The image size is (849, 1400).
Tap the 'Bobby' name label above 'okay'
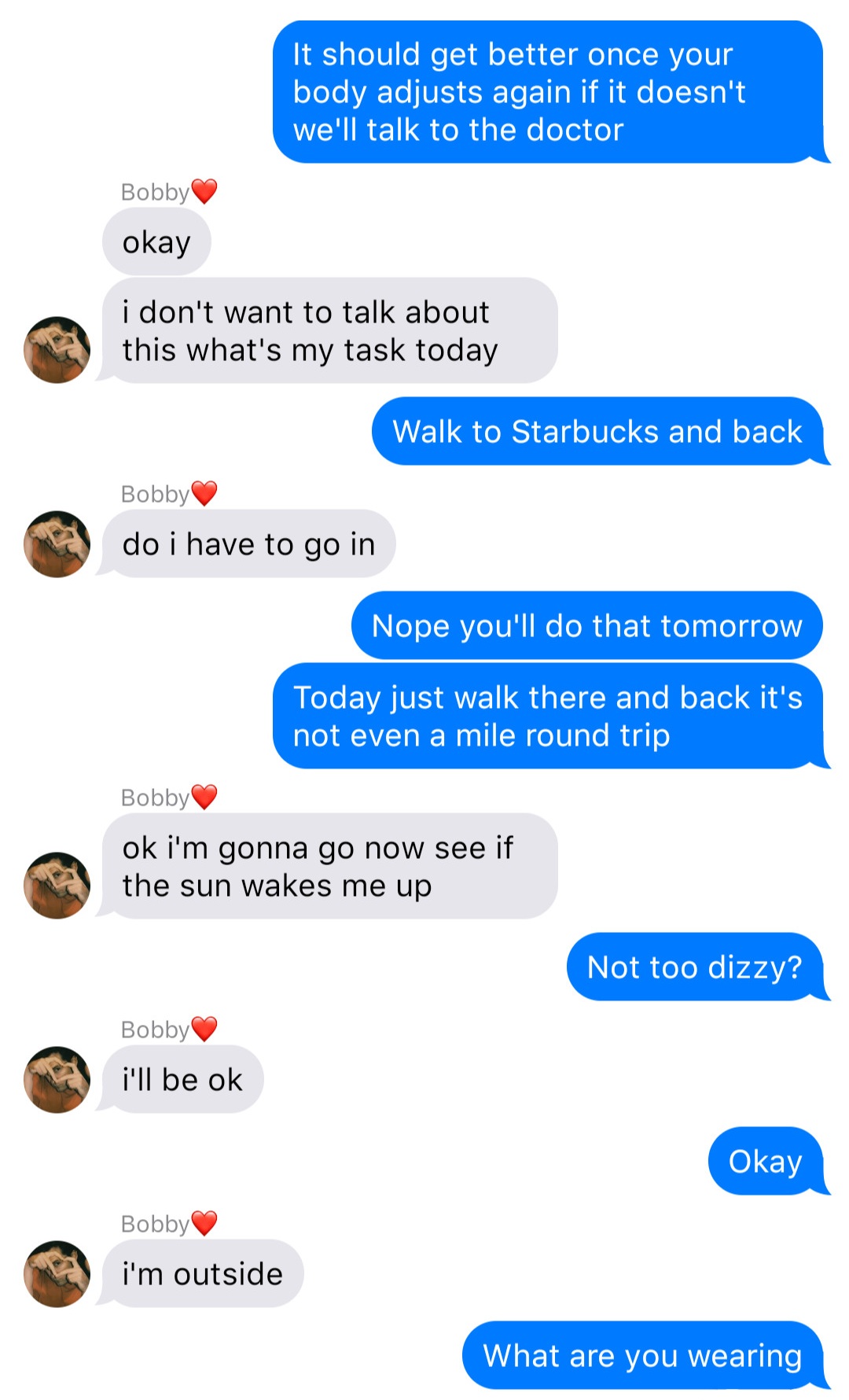point(154,190)
